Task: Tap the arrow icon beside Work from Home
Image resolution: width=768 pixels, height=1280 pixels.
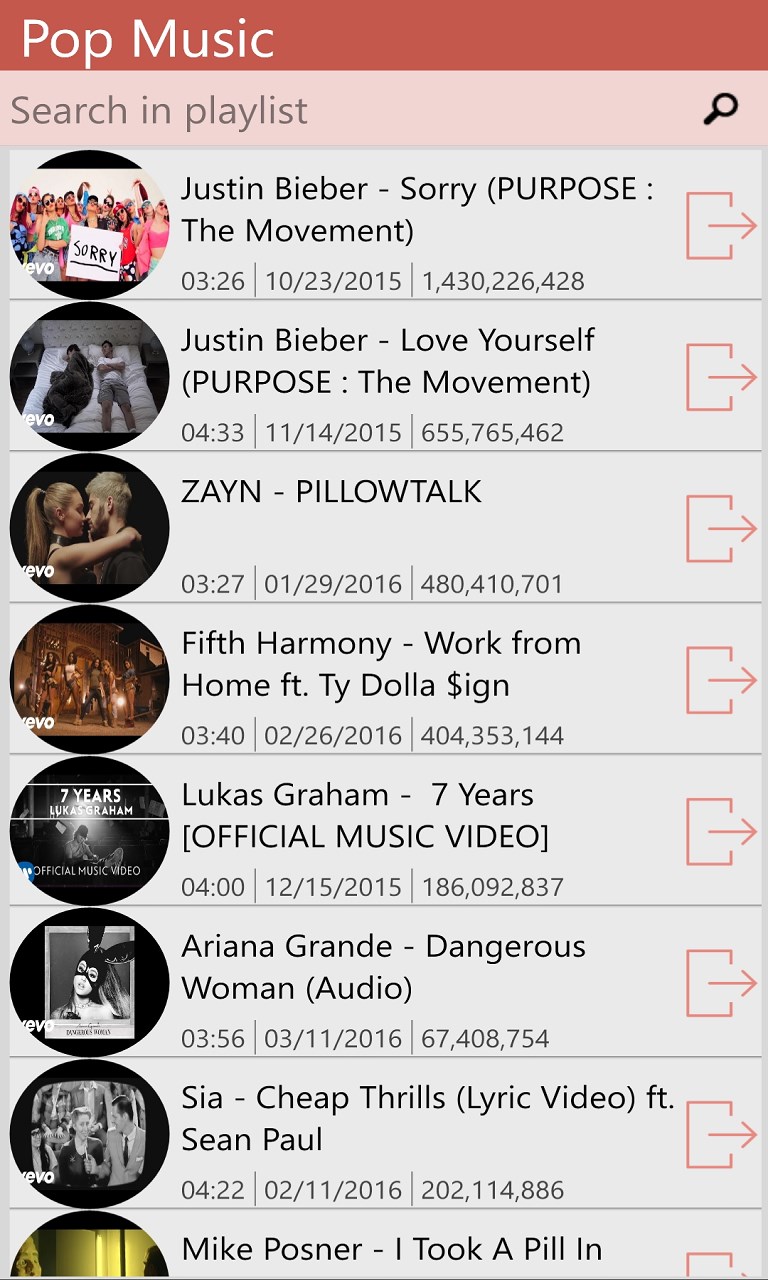Action: pos(721,680)
